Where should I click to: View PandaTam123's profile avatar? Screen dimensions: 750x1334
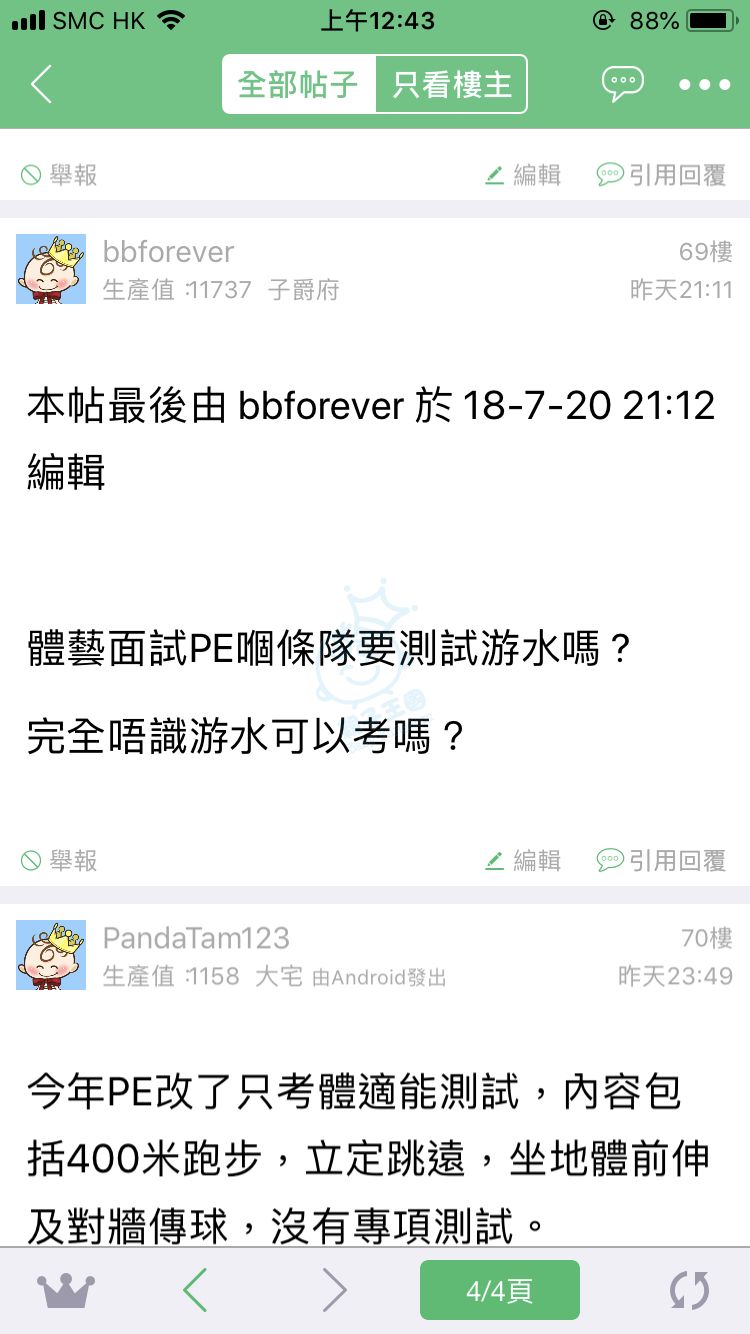click(x=51, y=956)
